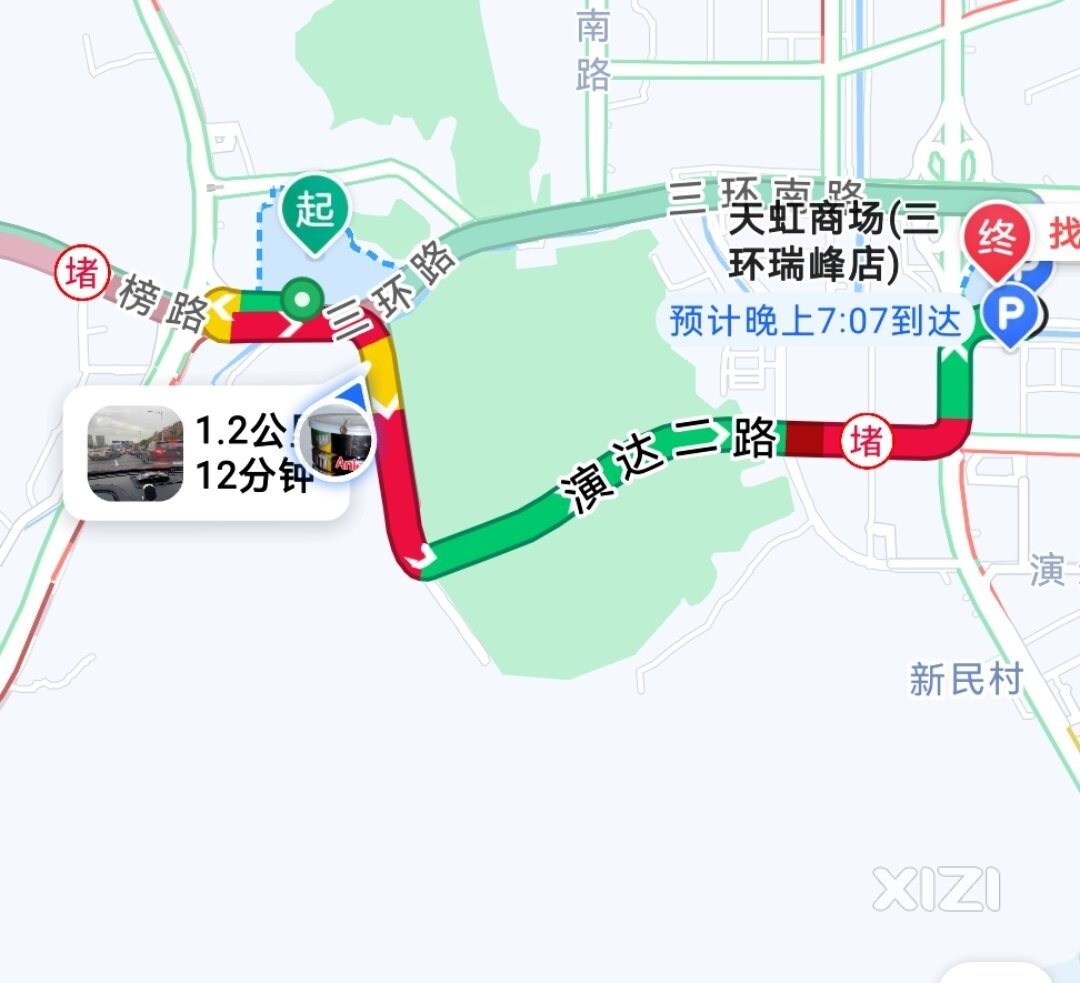Screen dimensions: 1080x983
Task: Open the traffic jam photo bubble
Action: point(135,453)
